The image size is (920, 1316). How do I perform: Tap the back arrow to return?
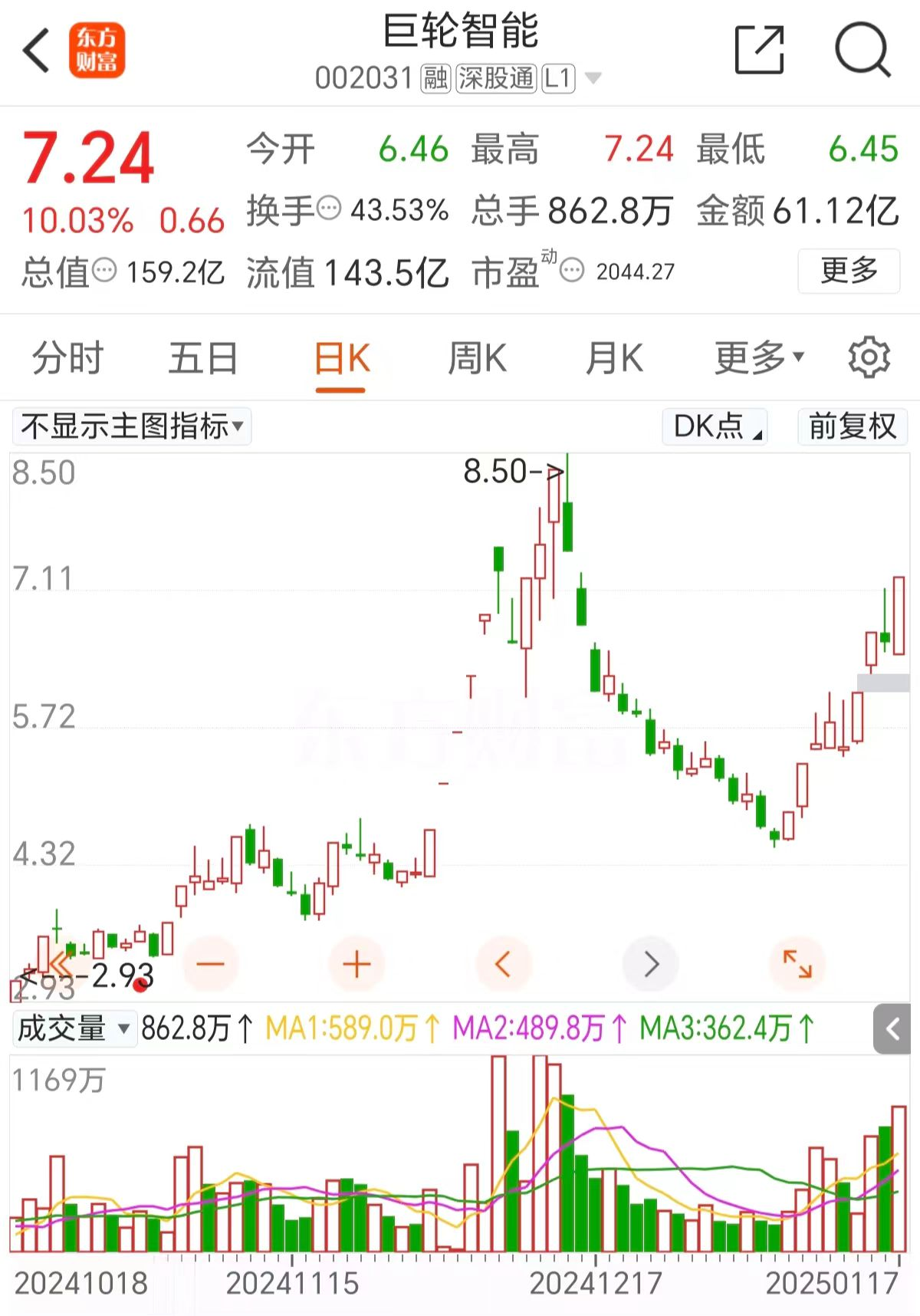click(x=34, y=48)
